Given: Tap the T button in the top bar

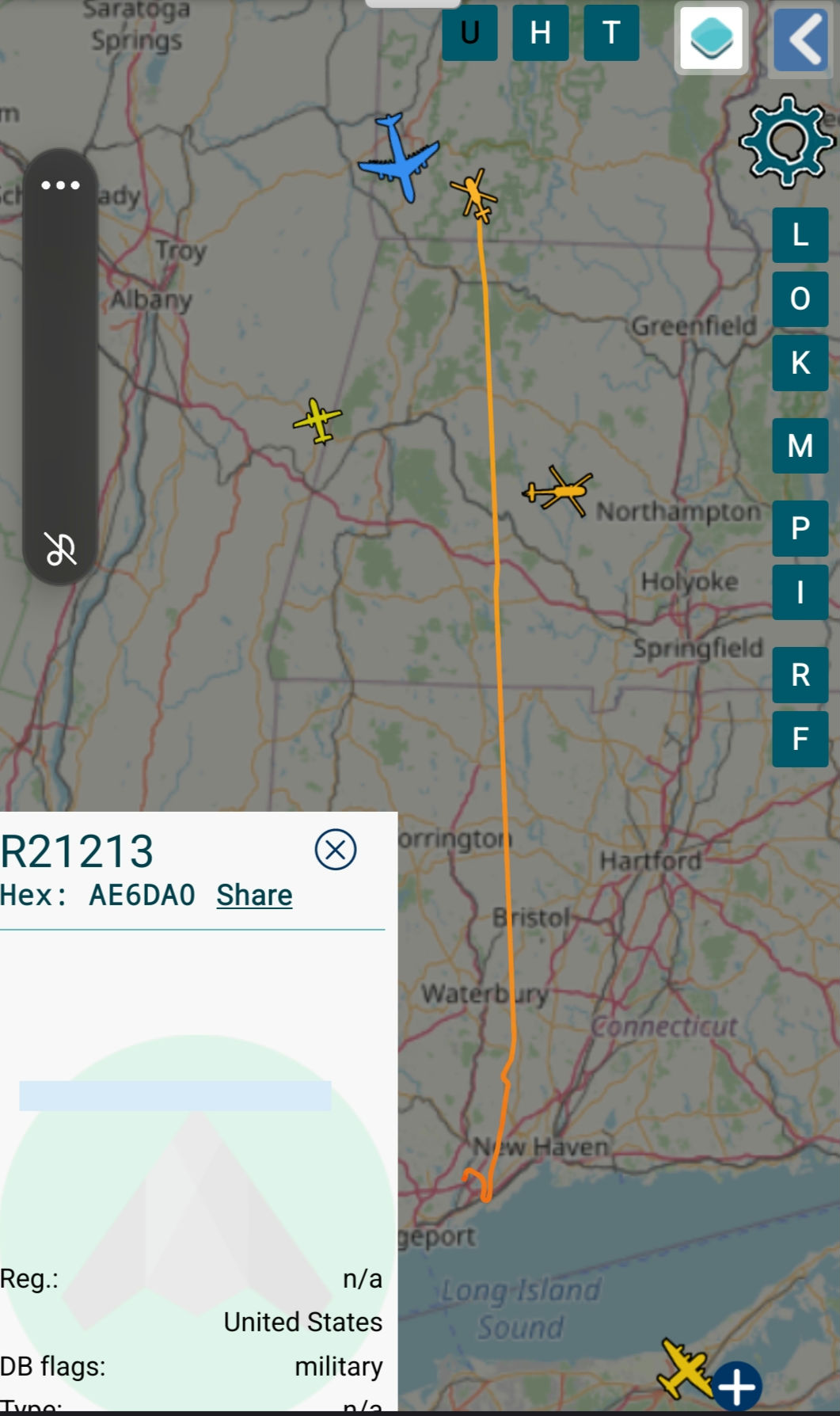Looking at the screenshot, I should (611, 32).
